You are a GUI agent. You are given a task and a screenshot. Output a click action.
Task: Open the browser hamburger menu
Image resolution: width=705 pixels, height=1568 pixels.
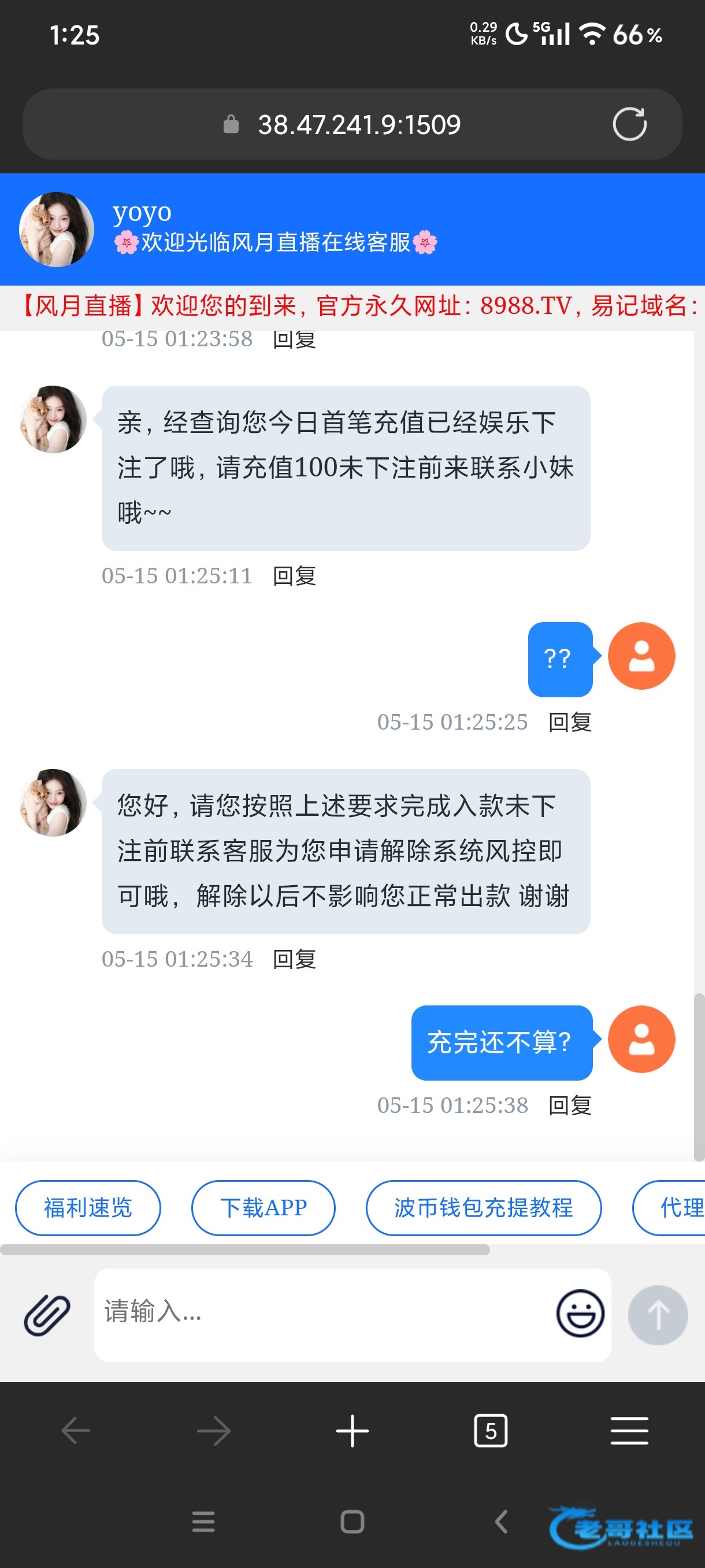coord(629,1430)
